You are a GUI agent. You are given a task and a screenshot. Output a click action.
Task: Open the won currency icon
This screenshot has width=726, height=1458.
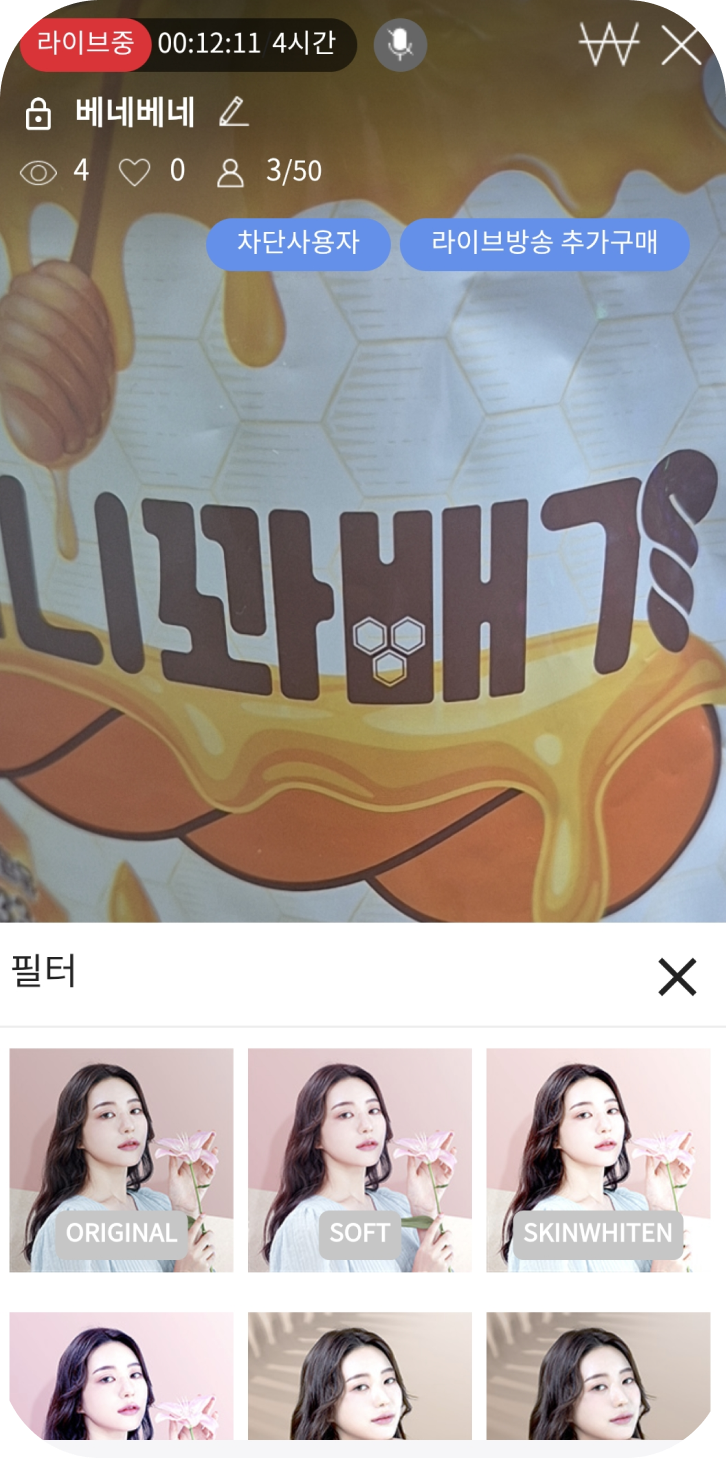tap(608, 45)
